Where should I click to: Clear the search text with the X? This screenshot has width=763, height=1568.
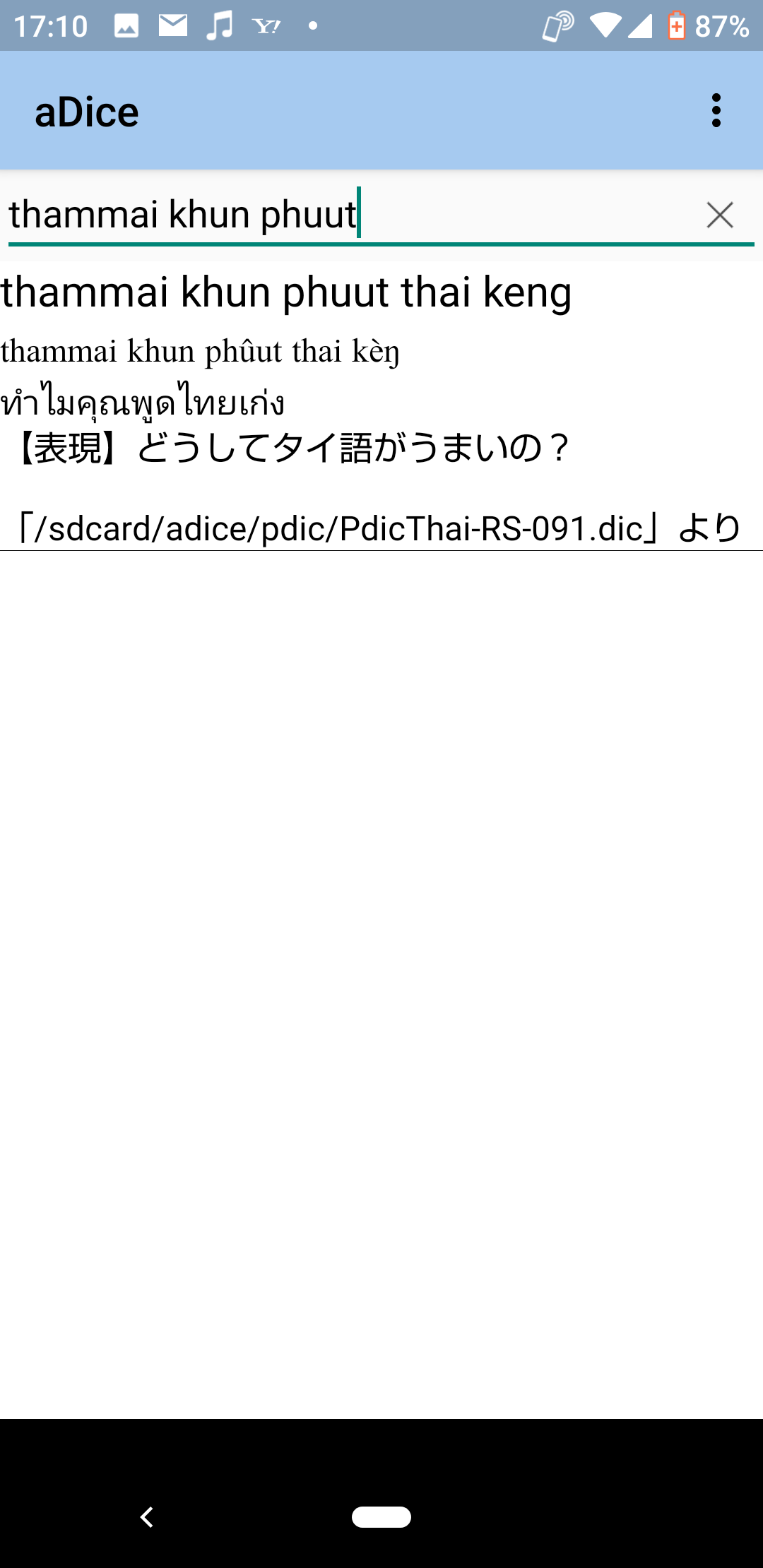[720, 215]
